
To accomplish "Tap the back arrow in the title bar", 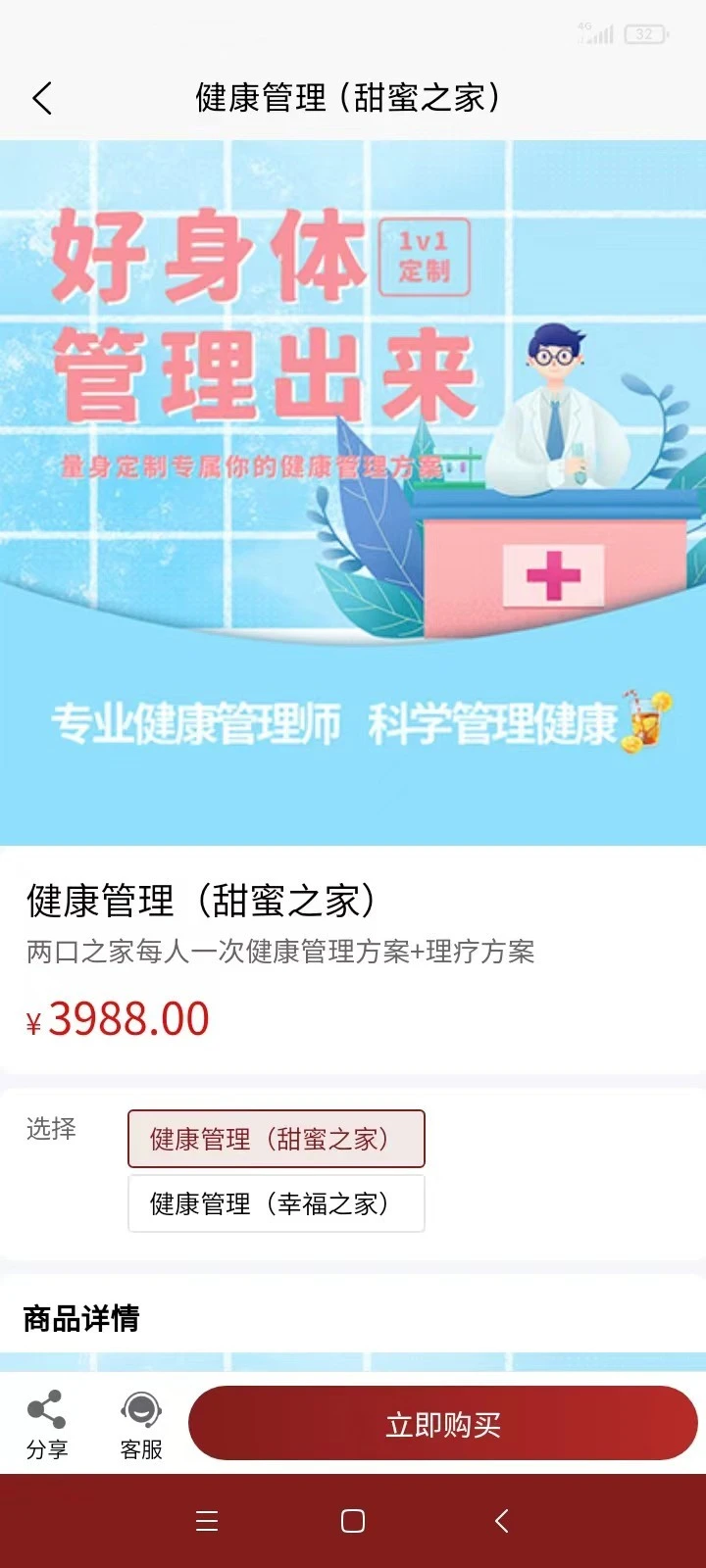I will (x=41, y=98).
